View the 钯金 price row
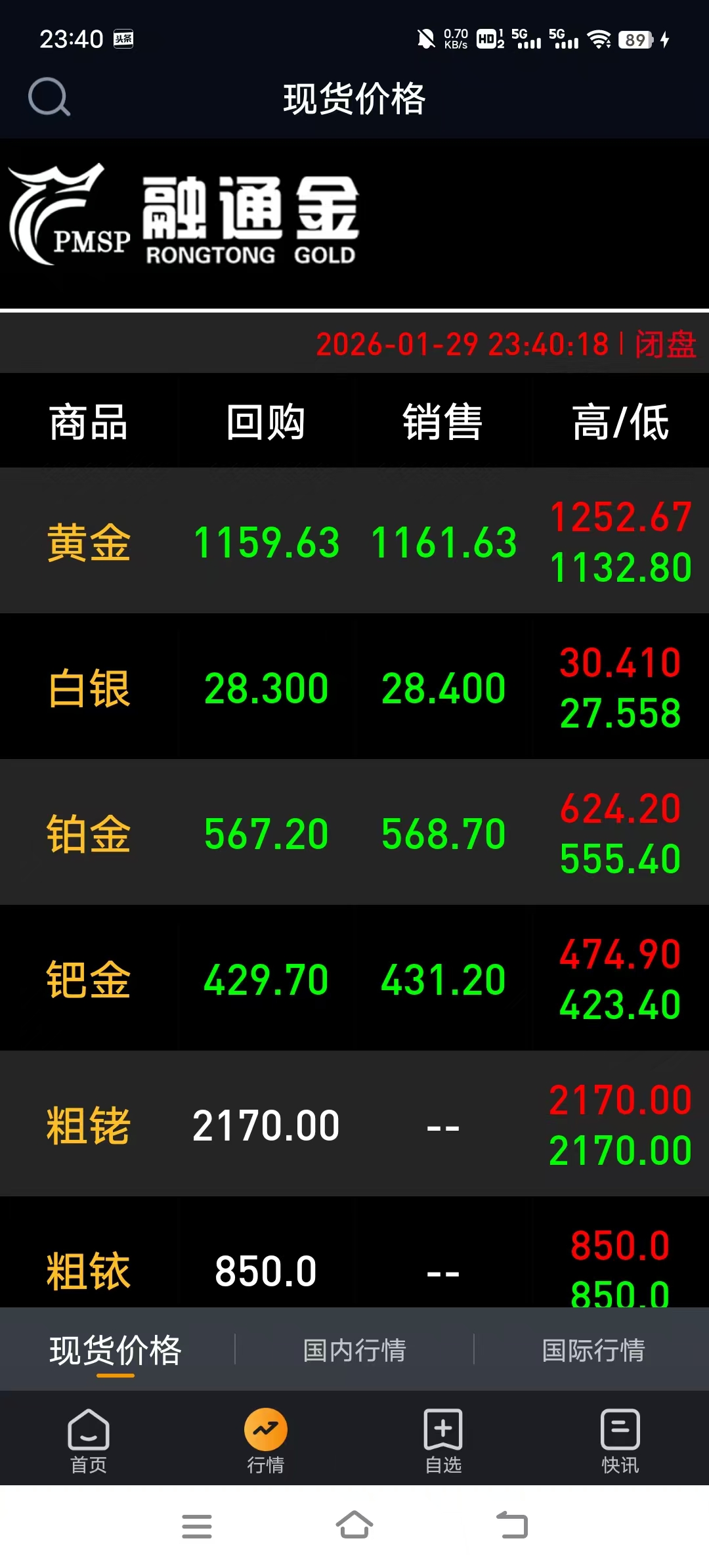The width and height of the screenshot is (709, 1568). [x=354, y=979]
